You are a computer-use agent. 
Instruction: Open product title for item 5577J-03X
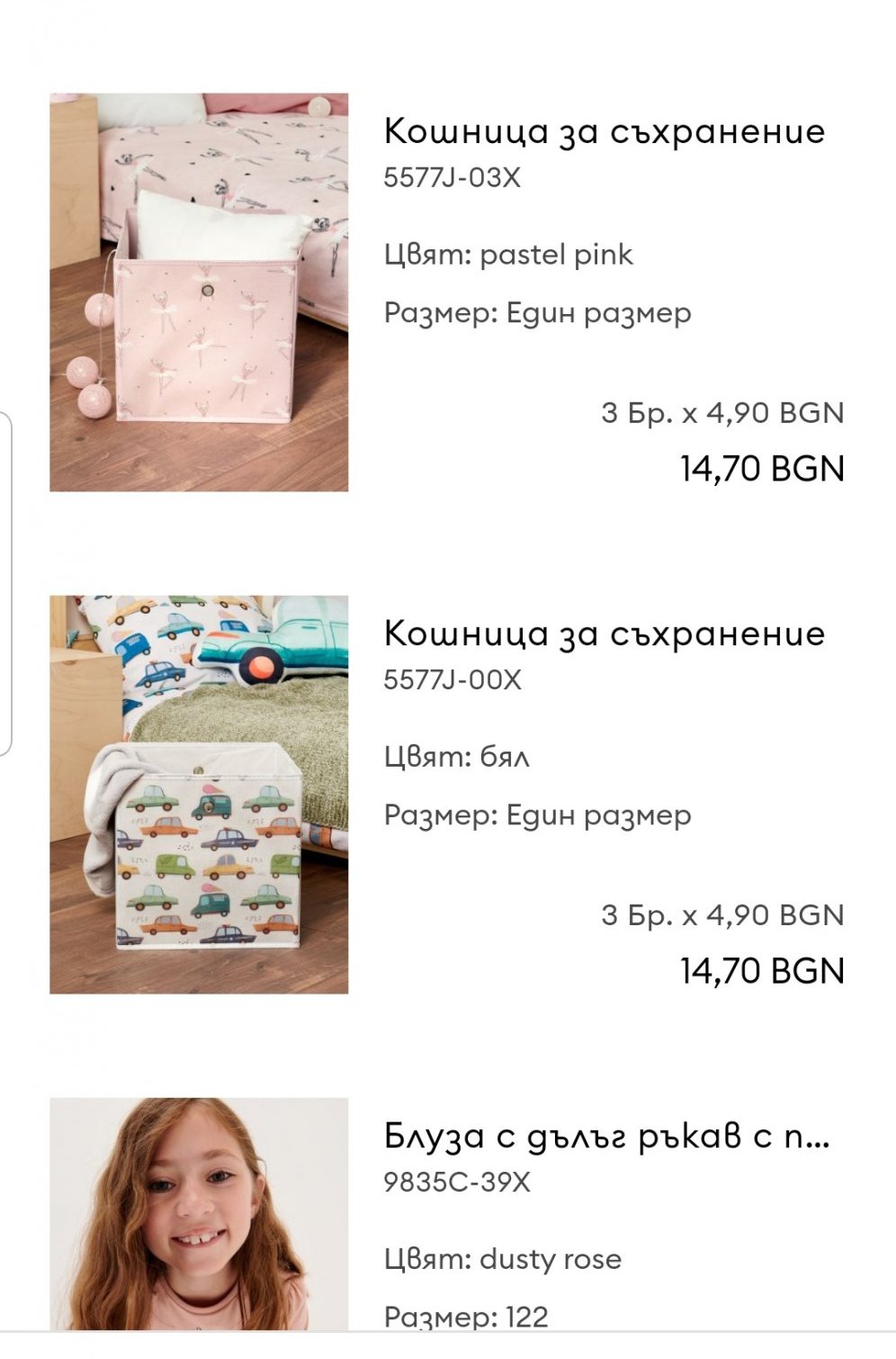coord(604,131)
